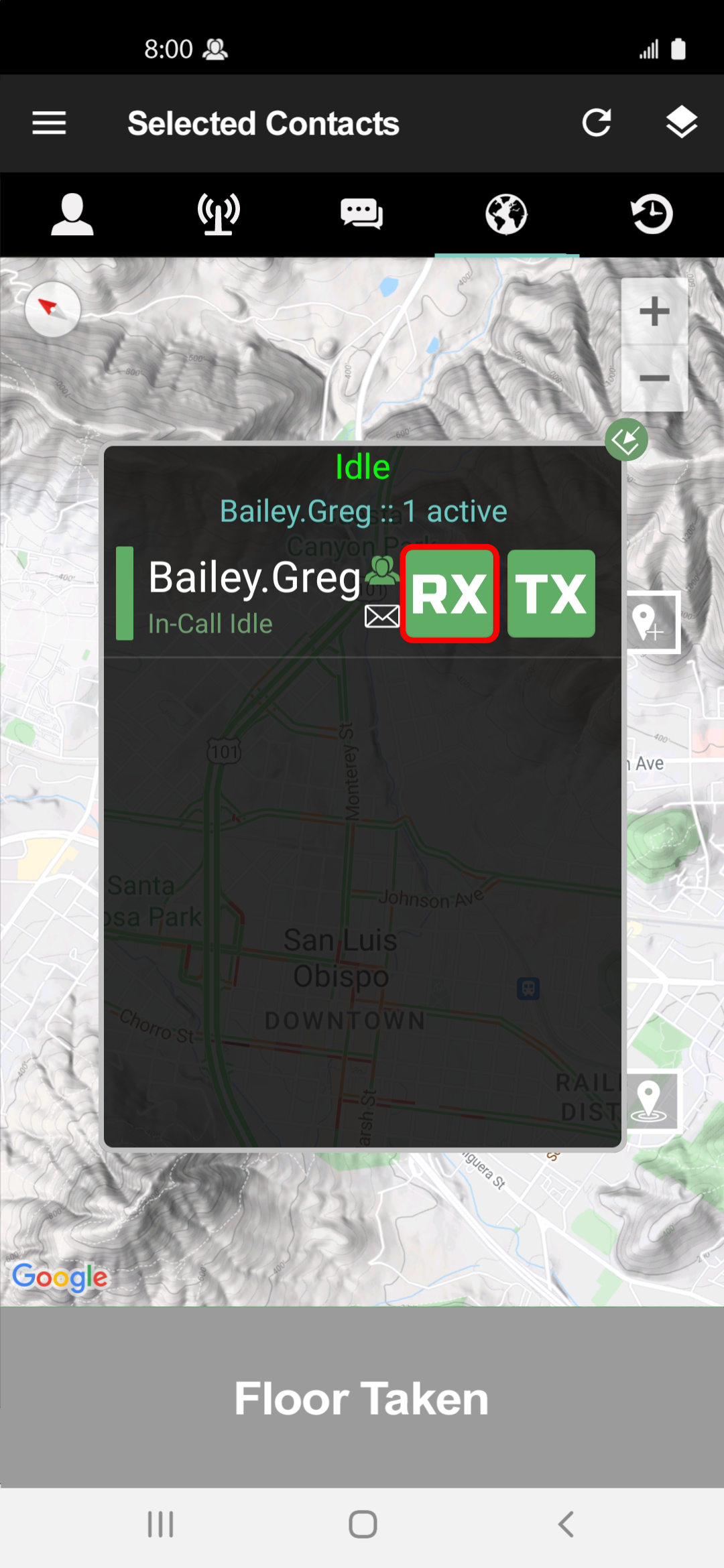Reset map orientation with the compass

click(x=52, y=309)
